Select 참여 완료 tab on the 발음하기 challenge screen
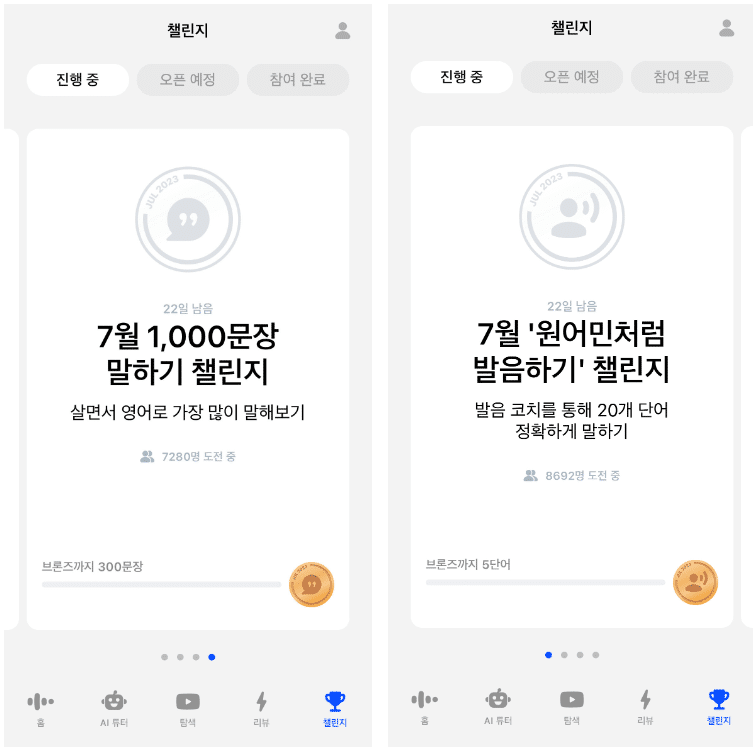Viewport: 753px width, 747px height. [682, 77]
